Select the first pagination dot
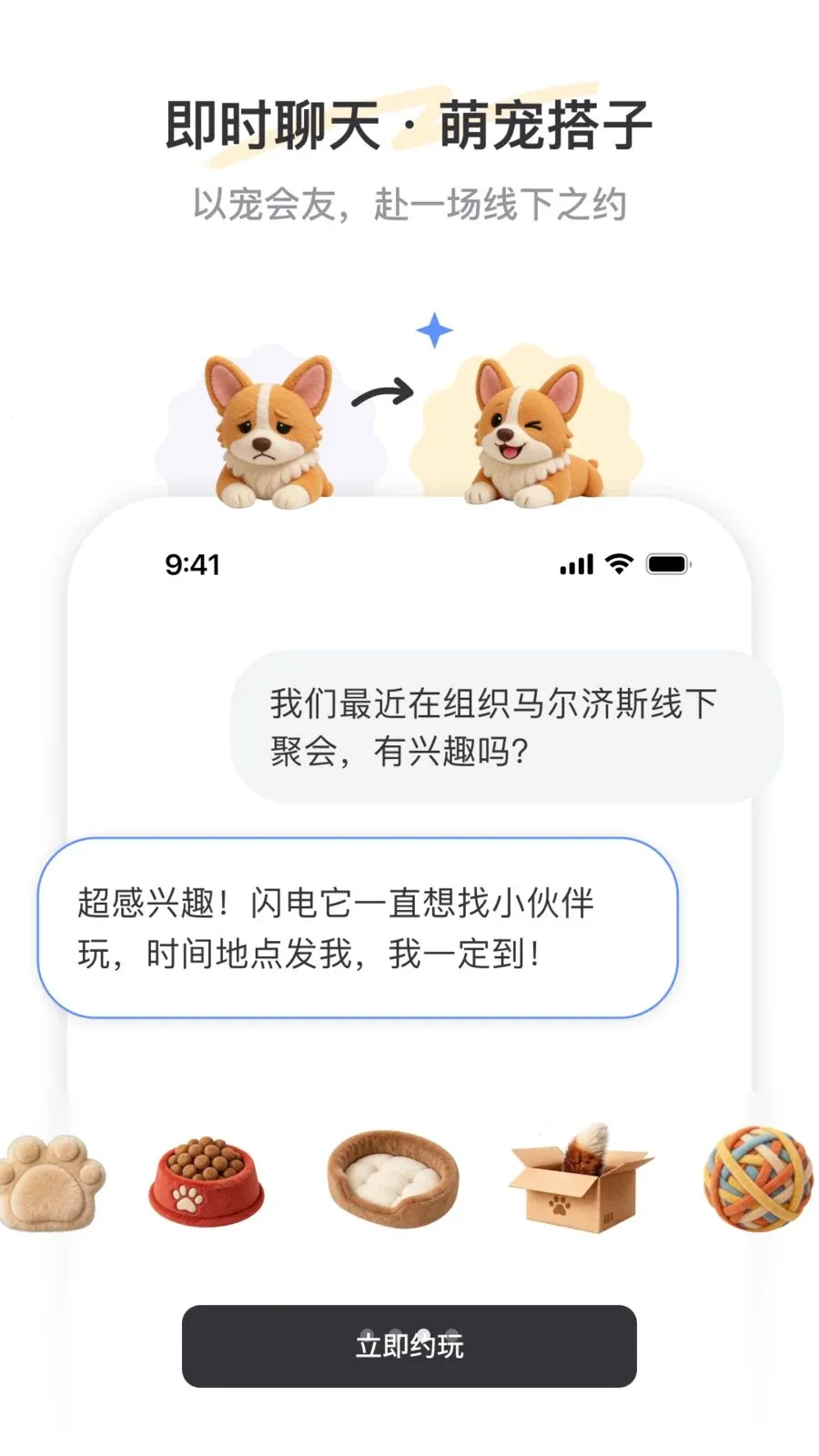Image resolution: width=819 pixels, height=1456 pixels. [x=366, y=1333]
